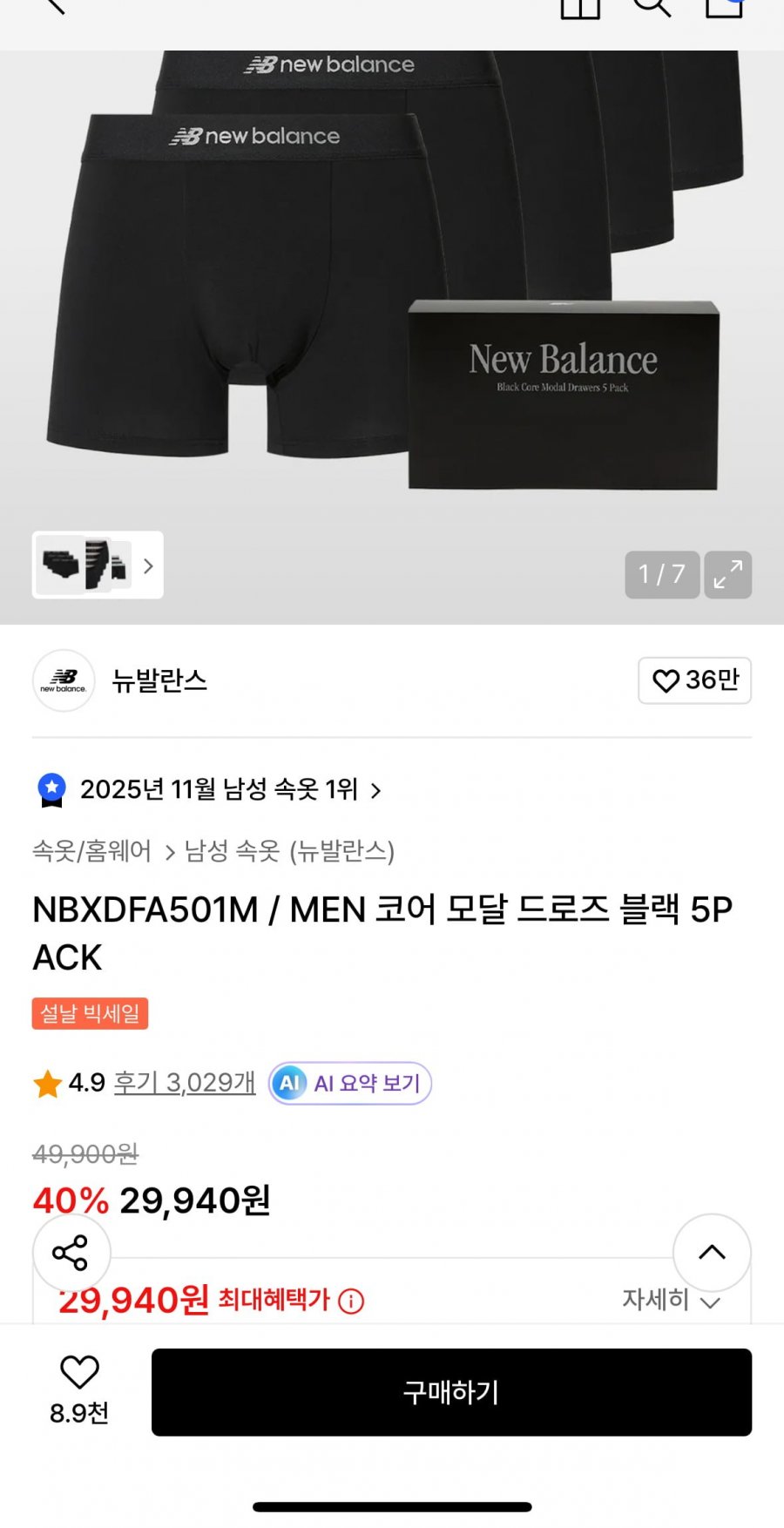This screenshot has width=784, height=1528.
Task: Tap 구매하기 to buy
Action: click(451, 1392)
